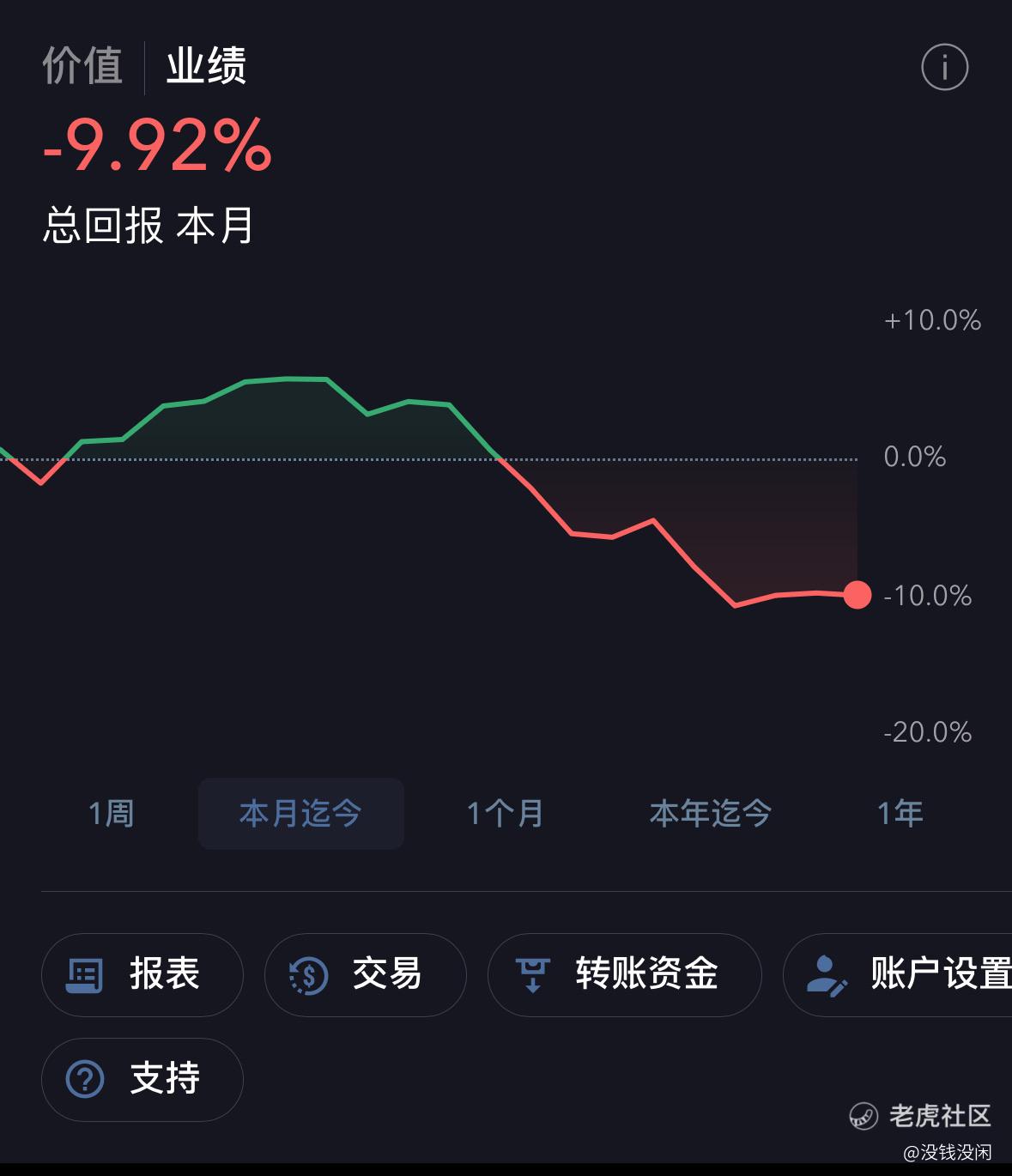Select the 本月迄今 range

300,813
